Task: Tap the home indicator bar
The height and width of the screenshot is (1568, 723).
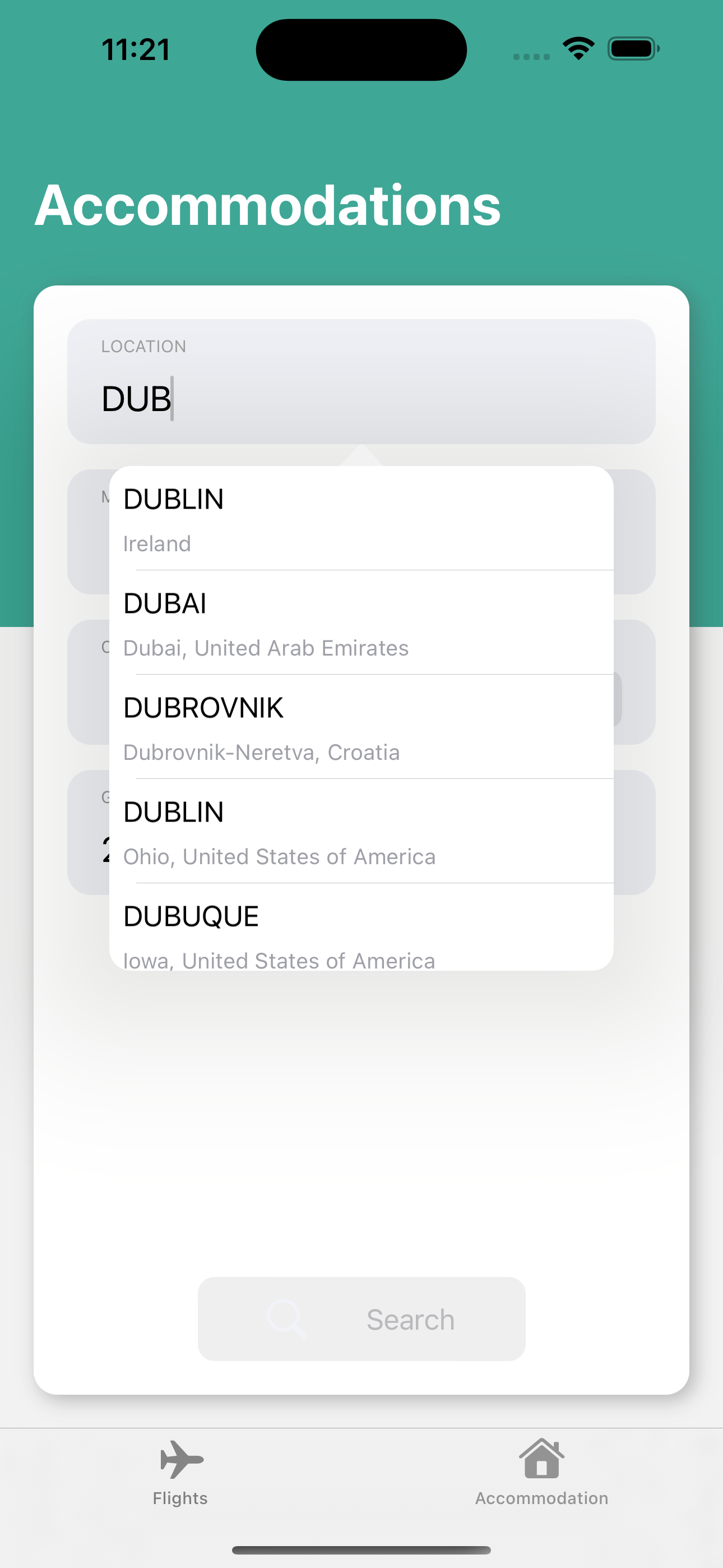Action: [361, 1546]
